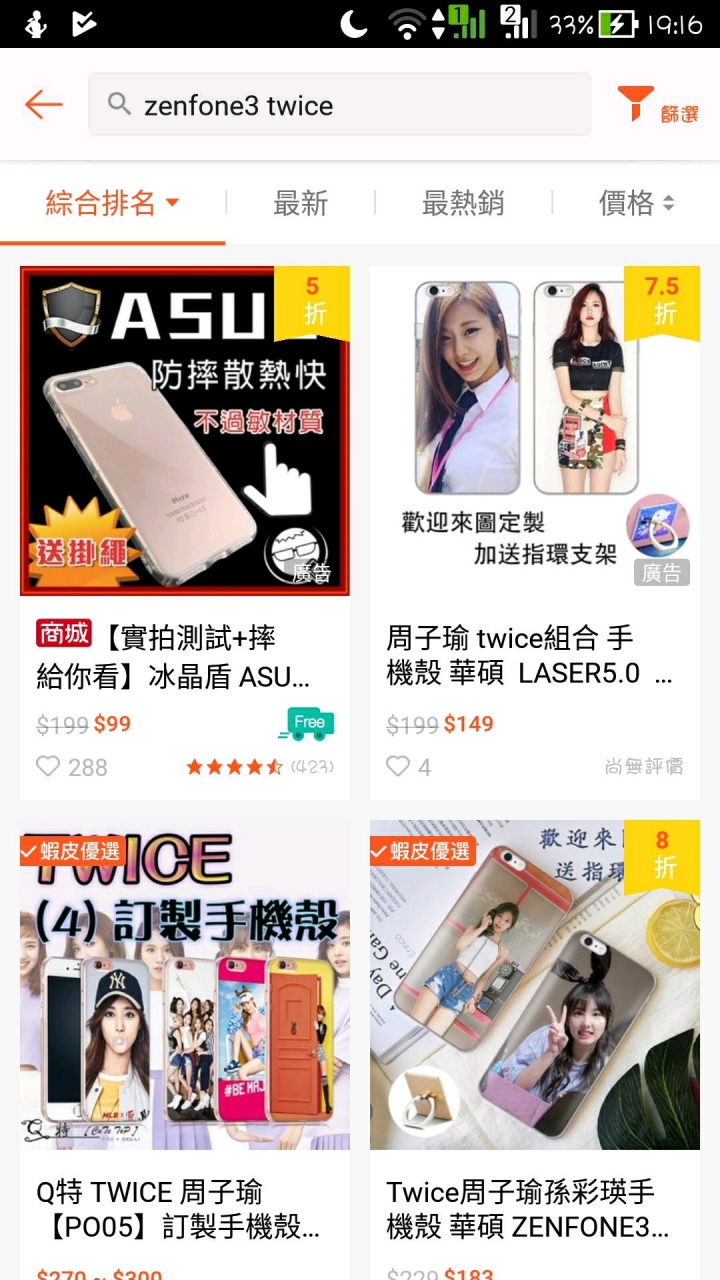
Task: Switch to the 最新 tab
Action: [x=300, y=204]
